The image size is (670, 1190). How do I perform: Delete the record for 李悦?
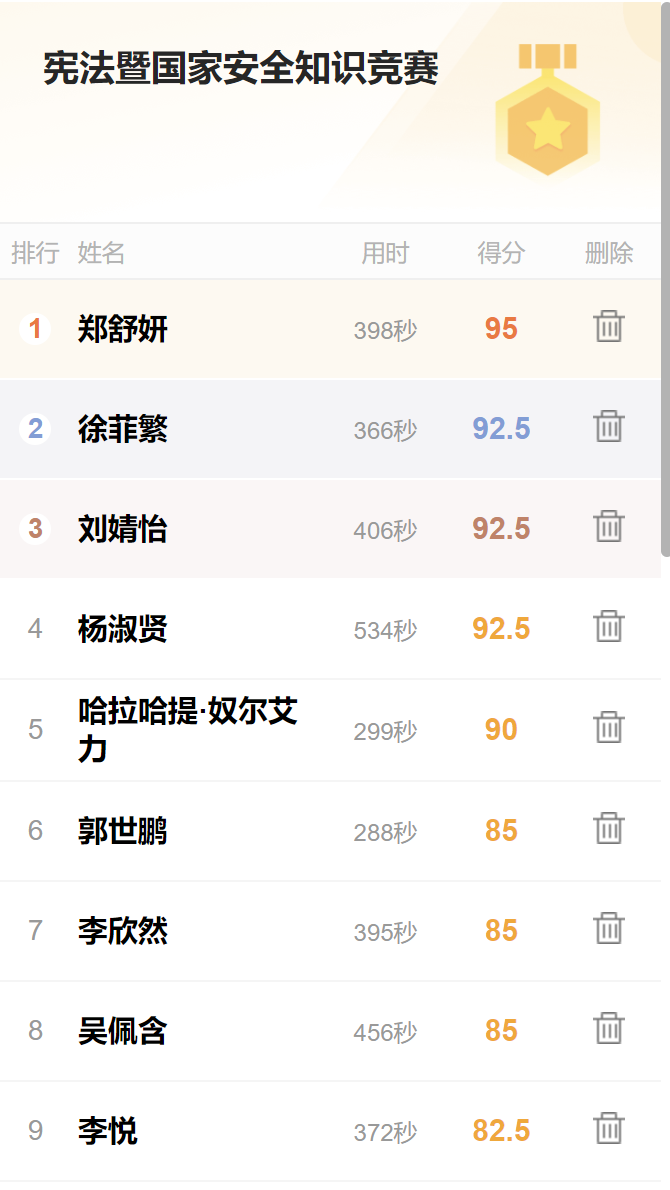(609, 1129)
